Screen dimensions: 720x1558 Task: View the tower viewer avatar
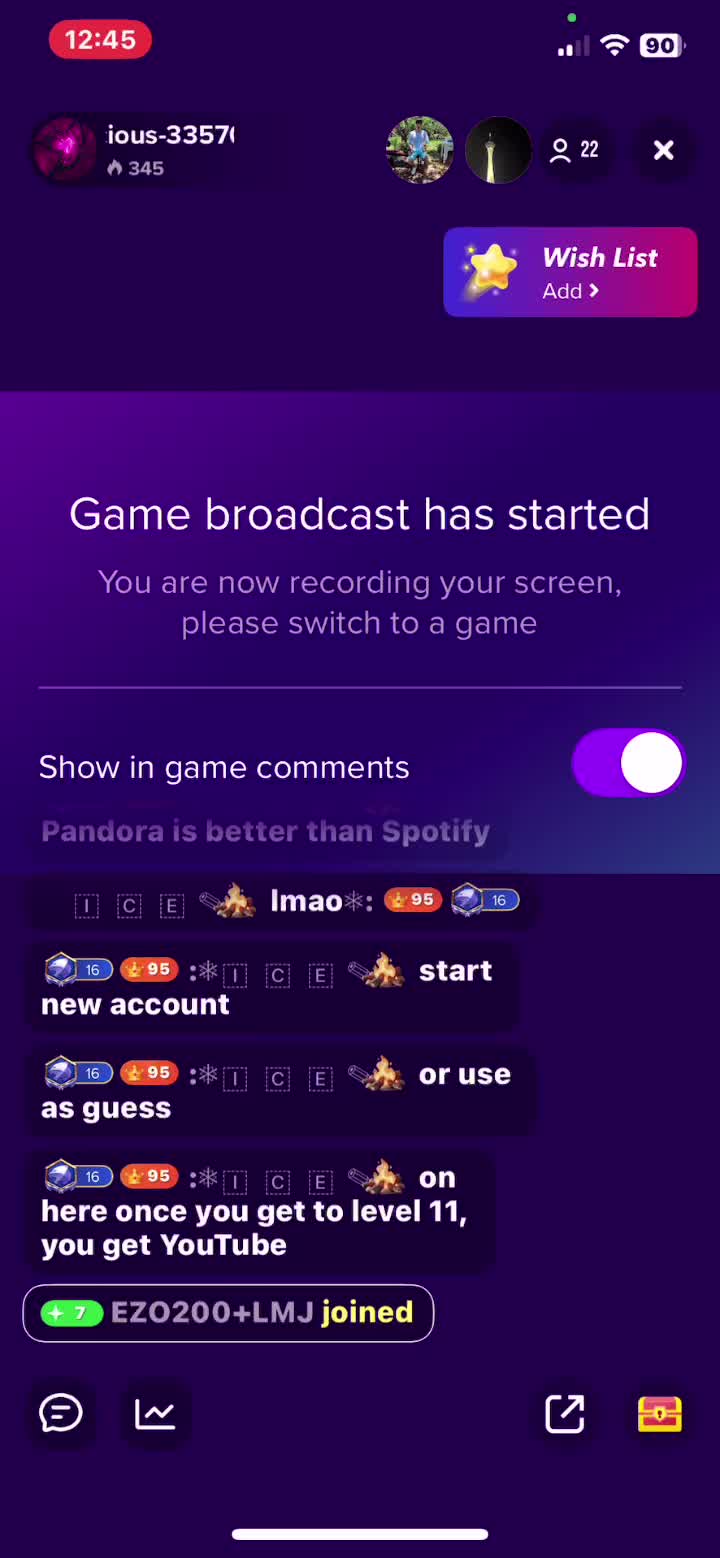click(498, 151)
